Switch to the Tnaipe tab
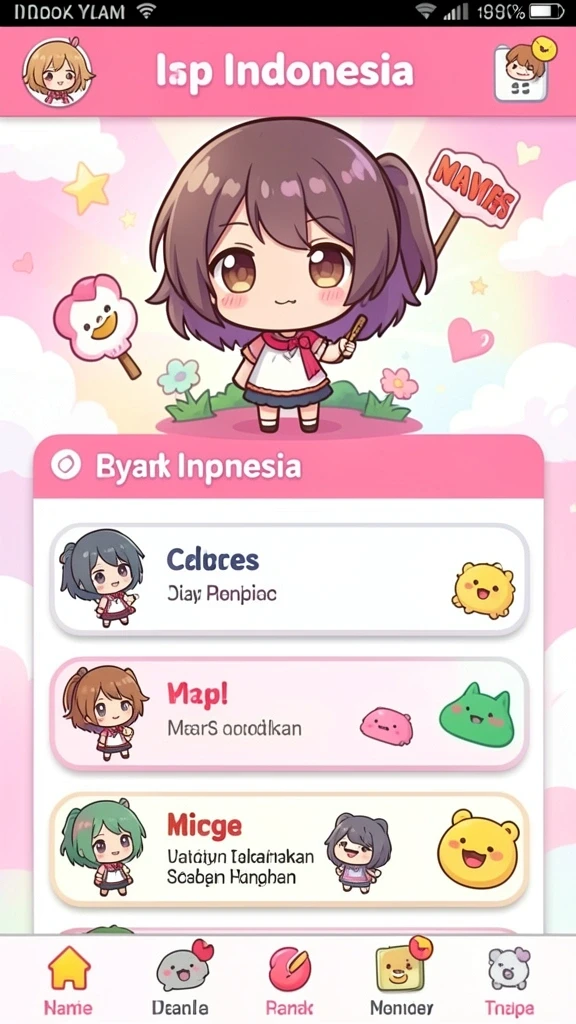Screen dimensions: 576x1024 pos(509,980)
